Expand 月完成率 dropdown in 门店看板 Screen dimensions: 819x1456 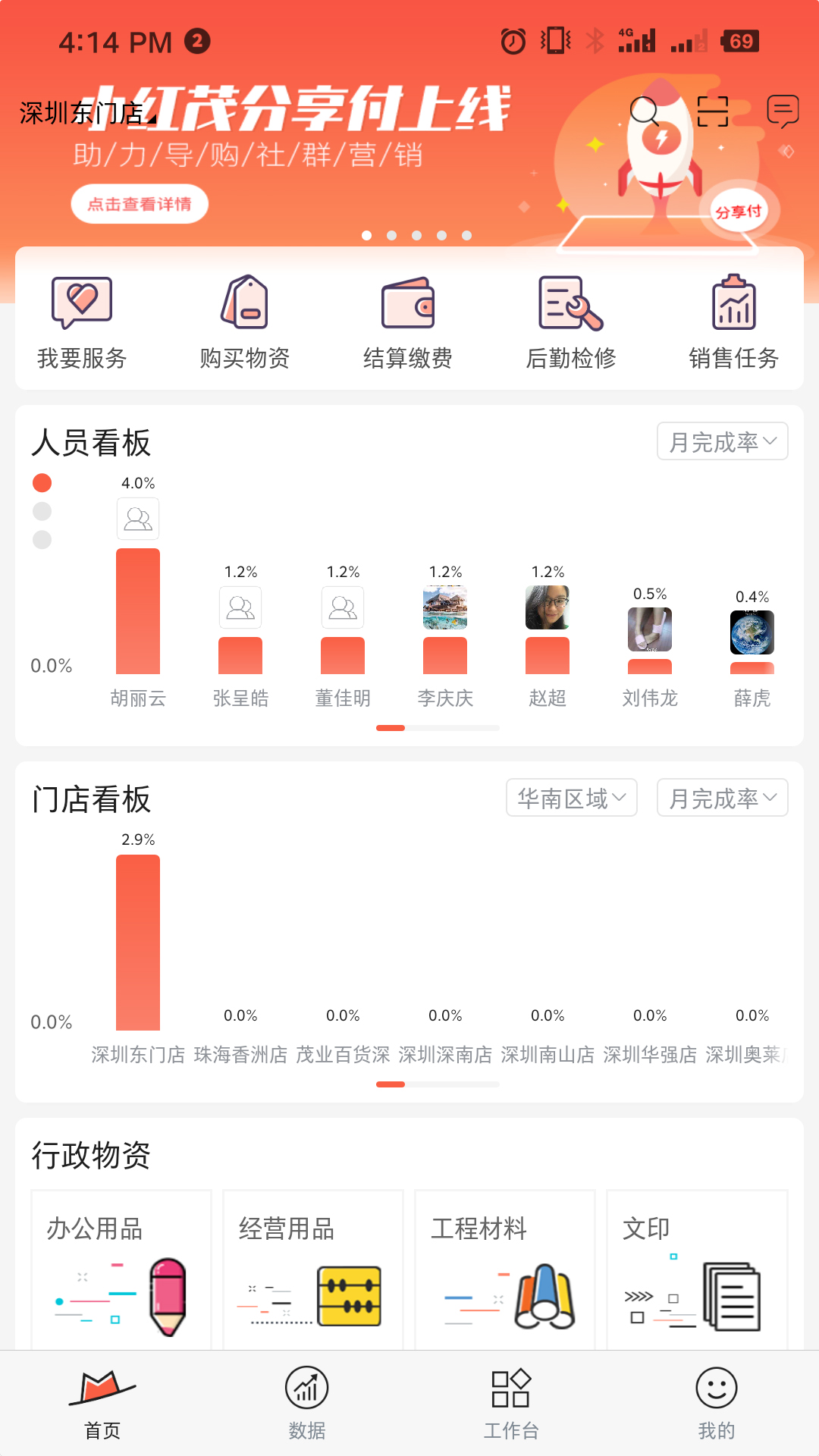coord(722,798)
